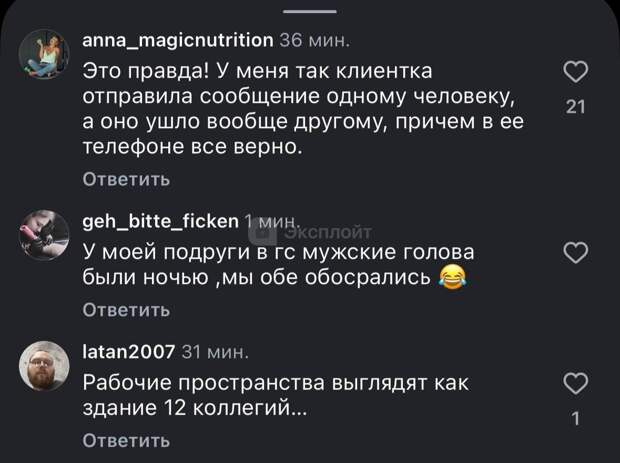Open geh_bitte_ficken's profile via username
This screenshot has height=463, width=620.
pyautogui.click(x=160, y=221)
